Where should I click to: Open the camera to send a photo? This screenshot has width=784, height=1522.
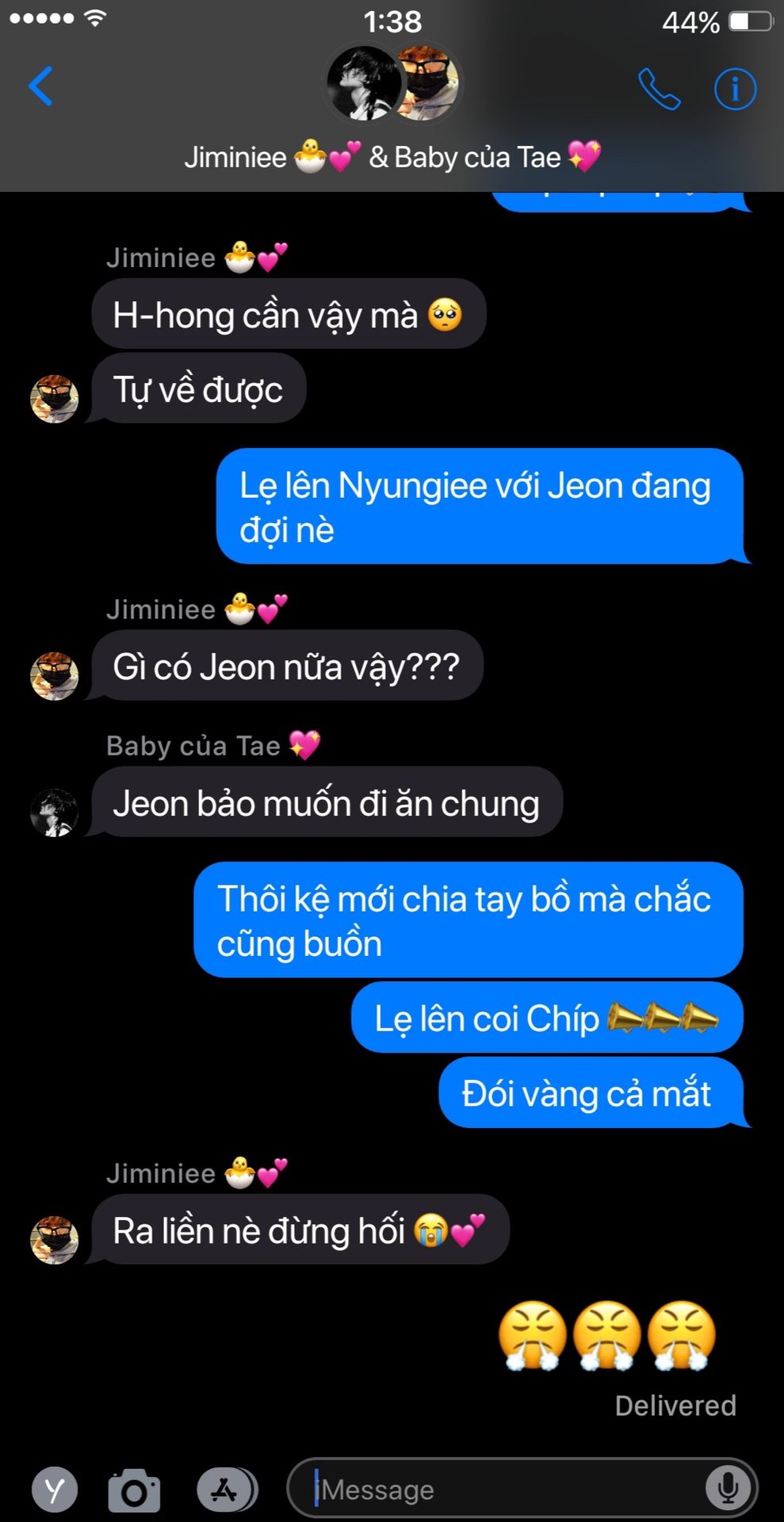[133, 1490]
